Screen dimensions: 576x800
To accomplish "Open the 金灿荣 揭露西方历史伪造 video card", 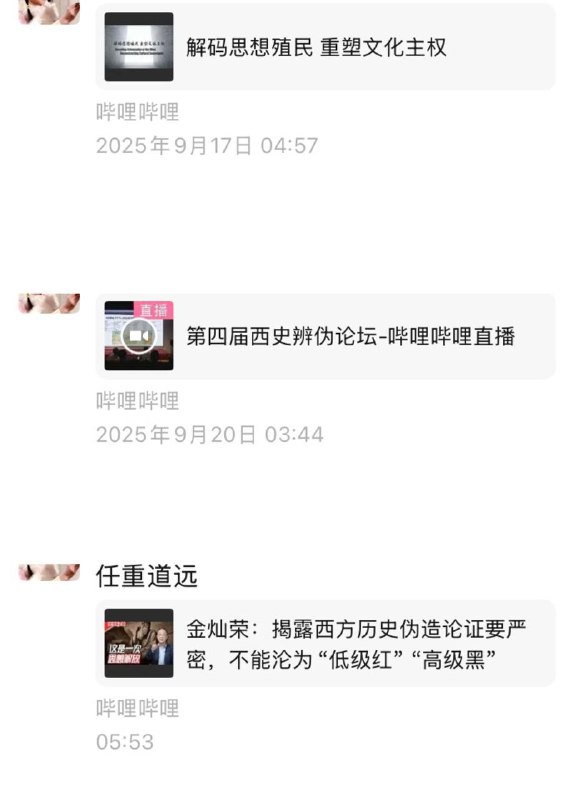I will point(325,643).
